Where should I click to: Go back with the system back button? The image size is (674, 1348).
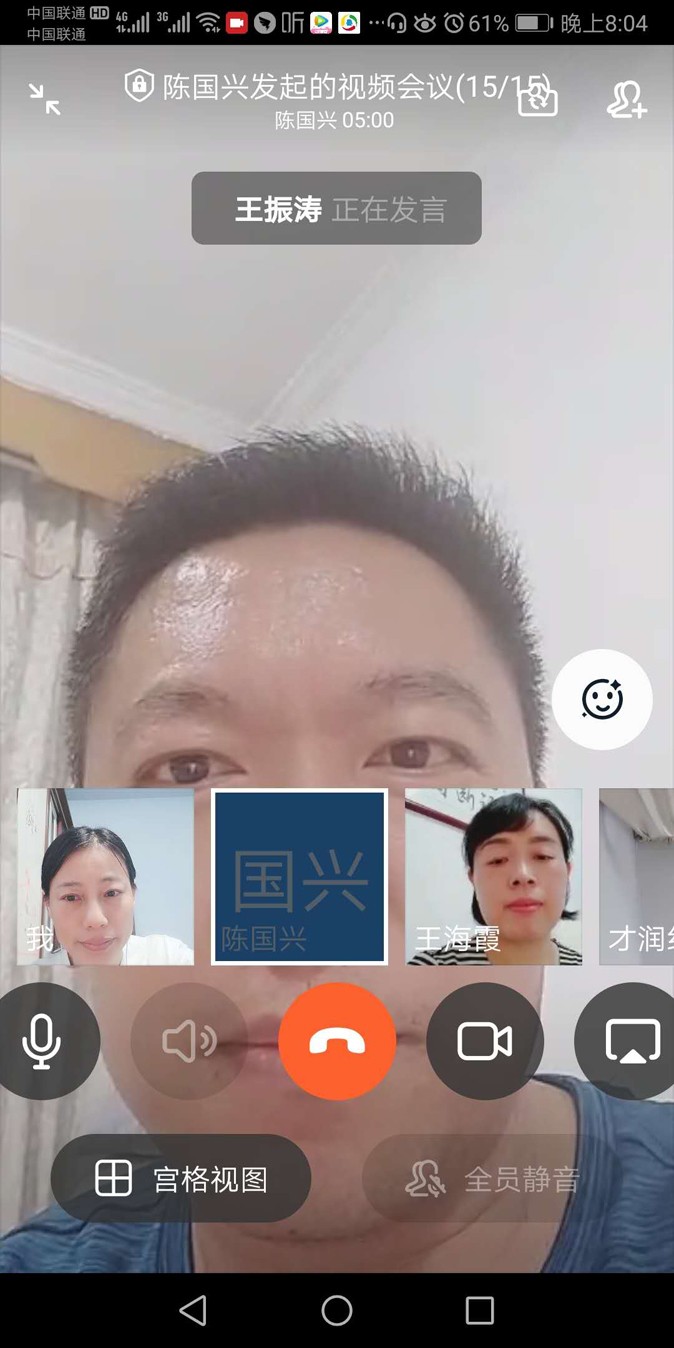tap(193, 1310)
